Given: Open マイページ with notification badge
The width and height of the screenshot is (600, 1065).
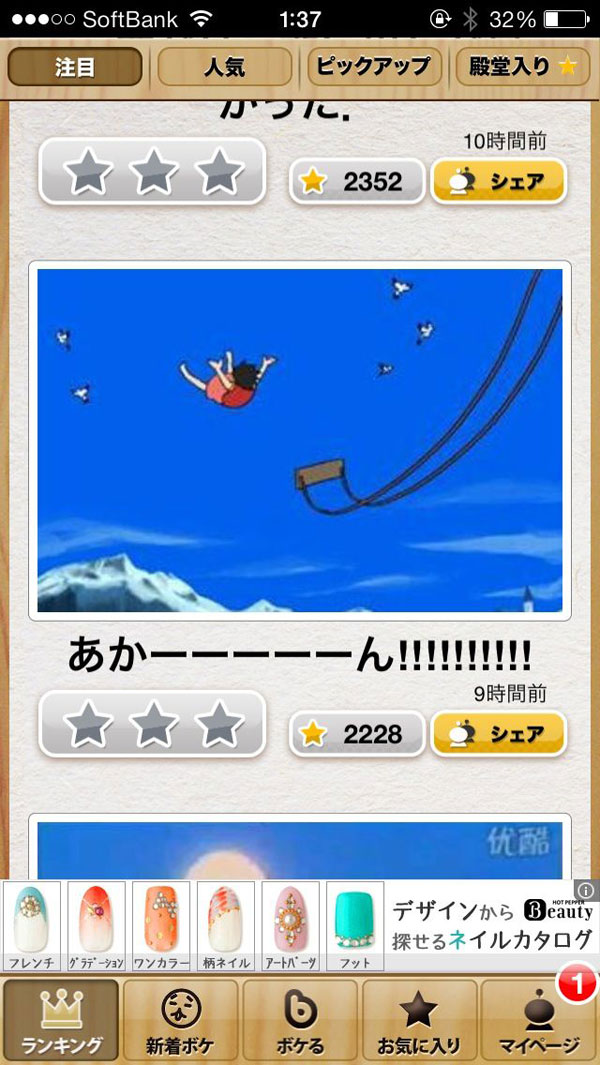Looking at the screenshot, I should (x=540, y=1020).
